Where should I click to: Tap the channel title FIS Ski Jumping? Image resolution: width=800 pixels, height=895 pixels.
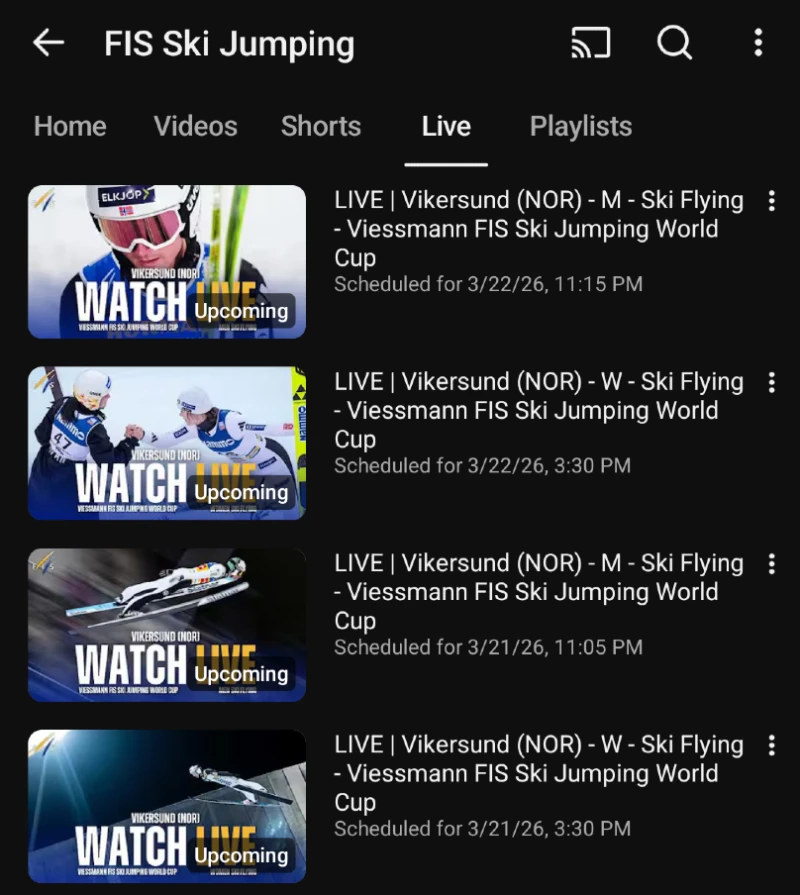(228, 43)
